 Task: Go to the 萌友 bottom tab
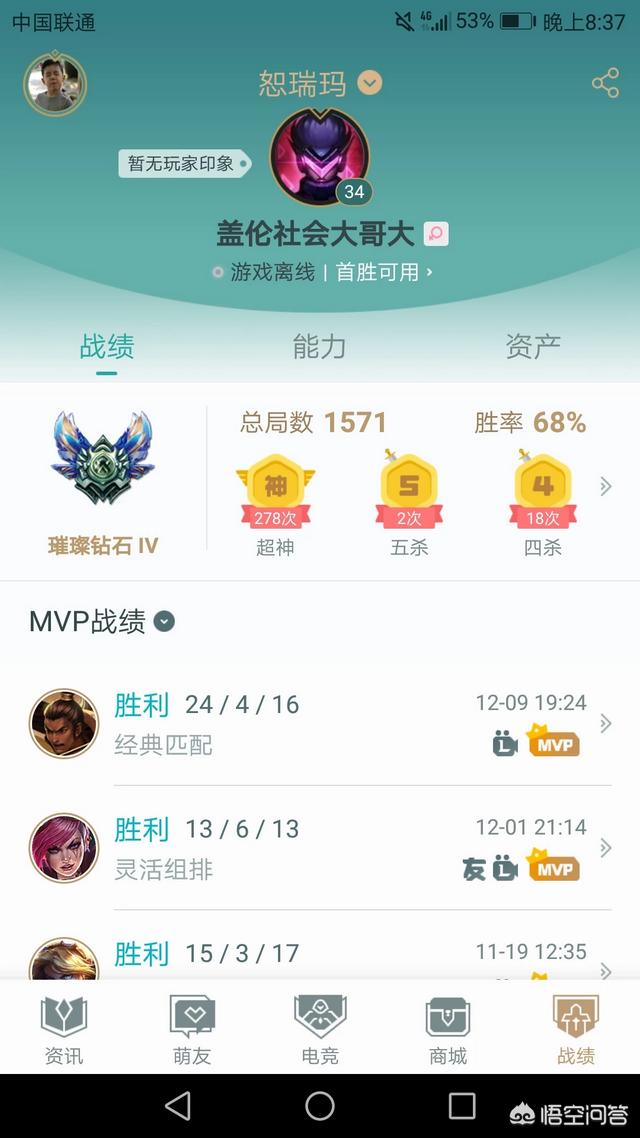191,1030
